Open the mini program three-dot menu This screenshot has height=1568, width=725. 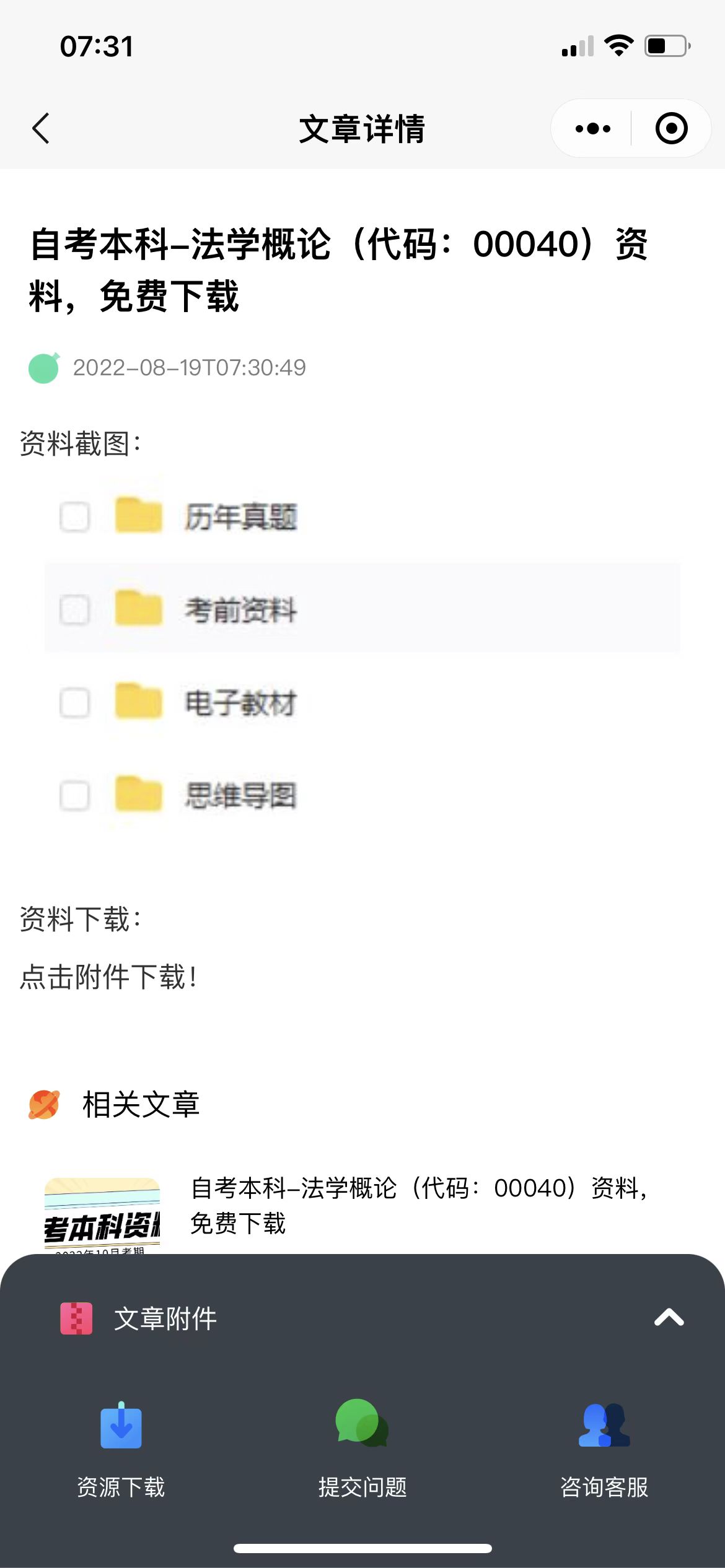coord(592,129)
